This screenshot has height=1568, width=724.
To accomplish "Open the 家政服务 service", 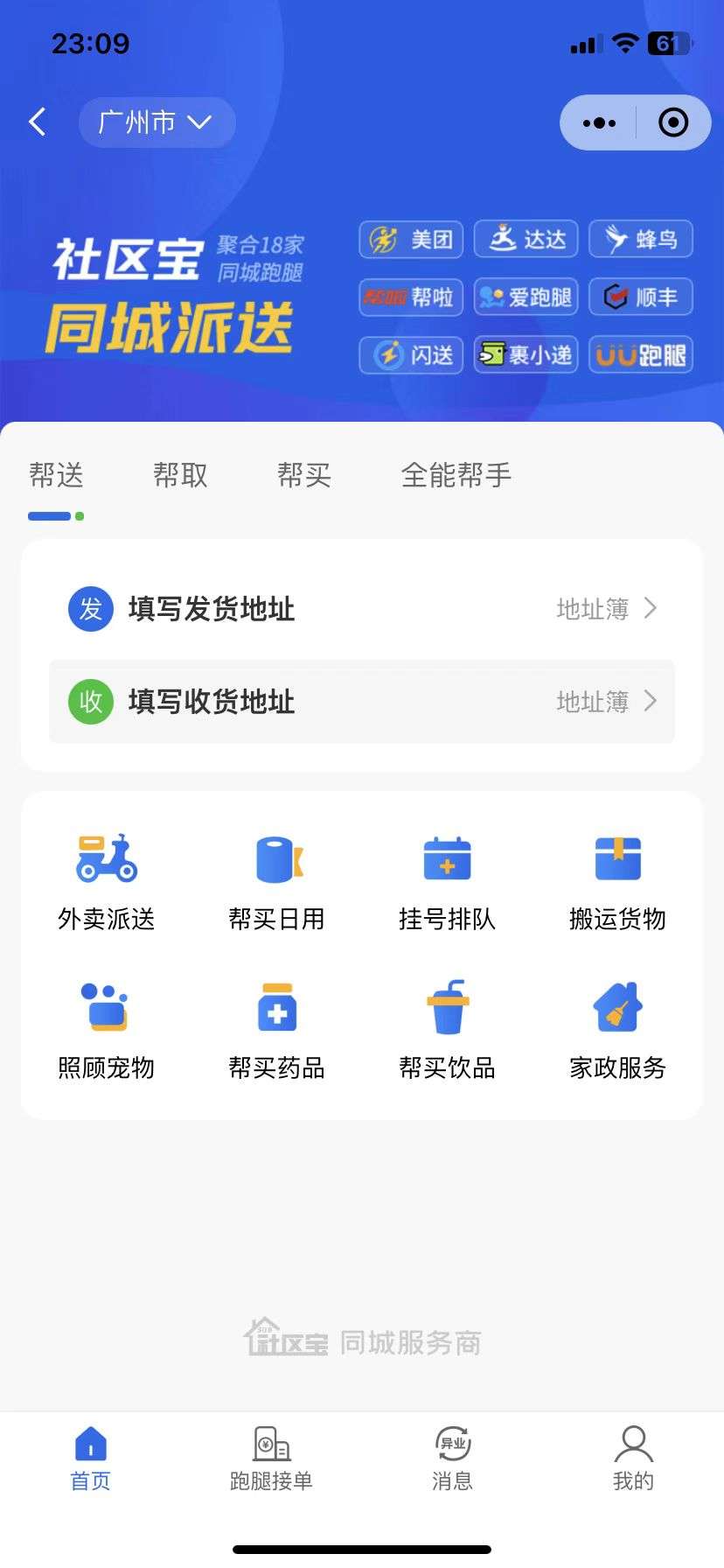I will (617, 1030).
